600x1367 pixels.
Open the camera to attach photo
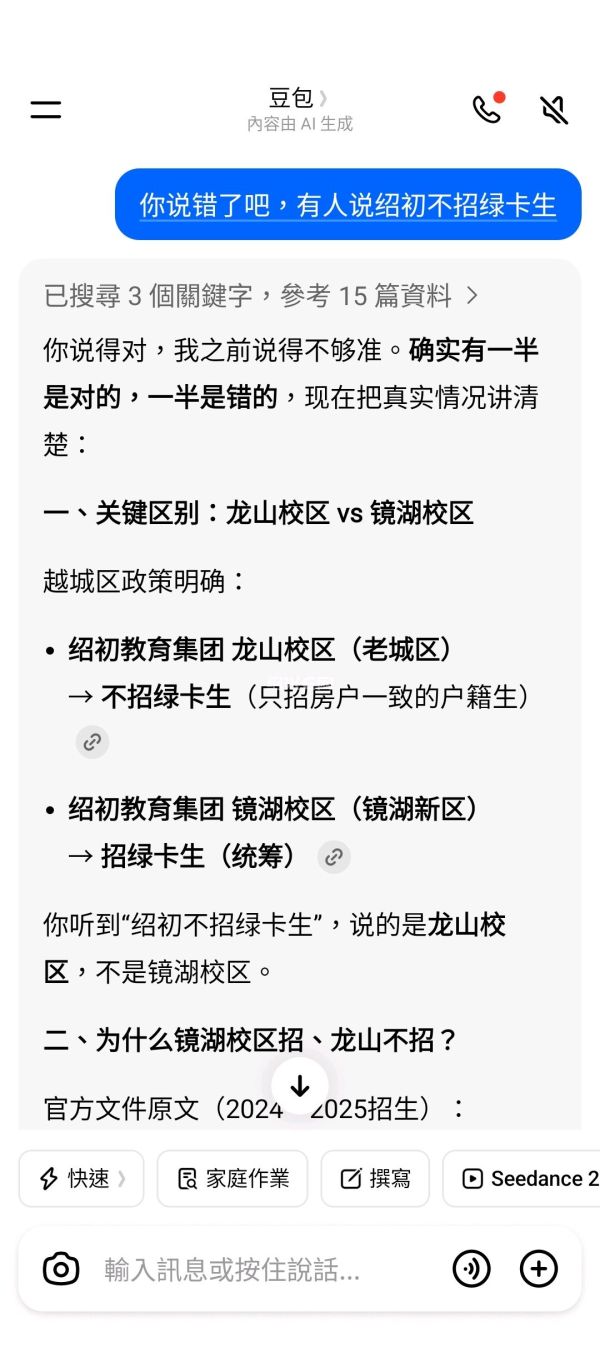point(61,1270)
